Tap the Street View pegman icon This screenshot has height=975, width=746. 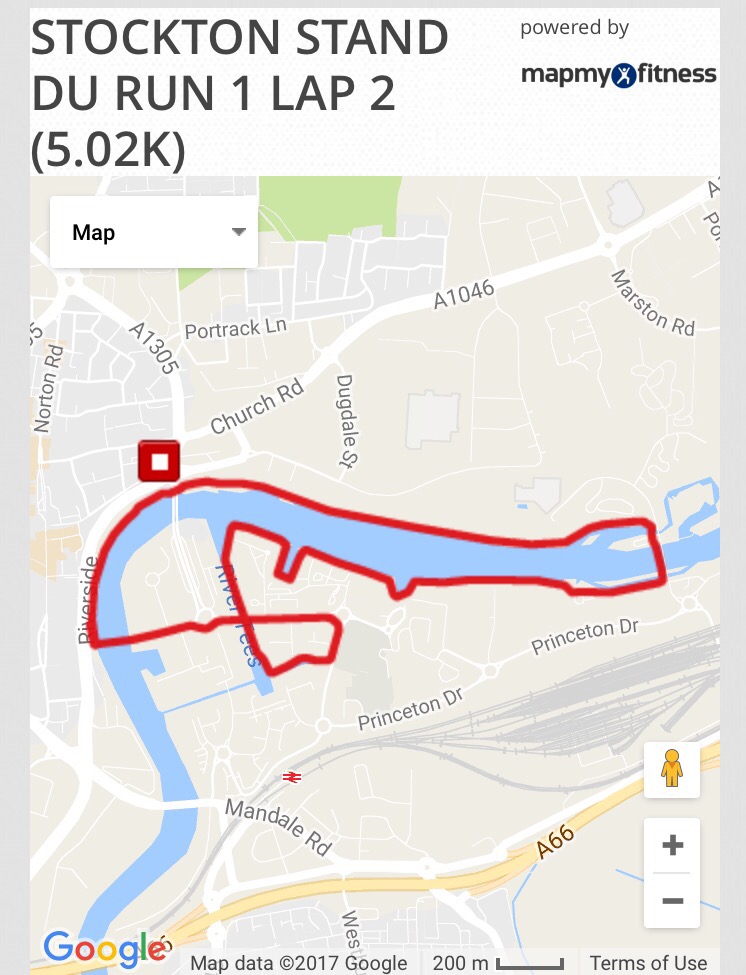pos(672,770)
